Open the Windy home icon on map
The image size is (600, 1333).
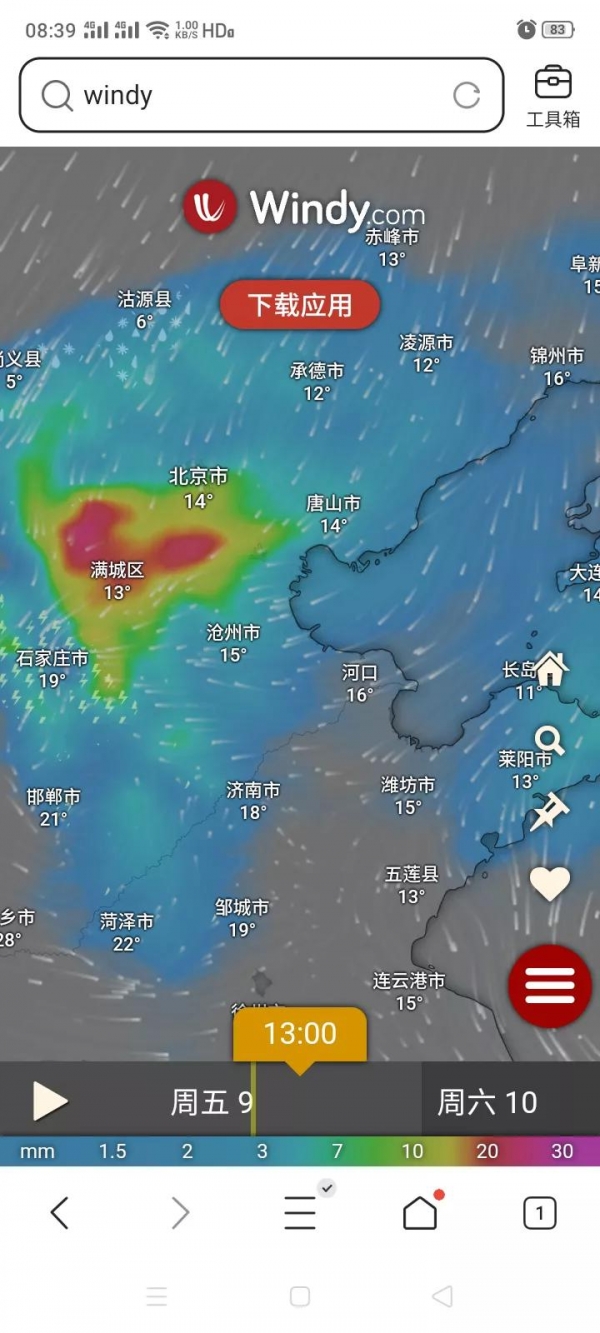(551, 669)
